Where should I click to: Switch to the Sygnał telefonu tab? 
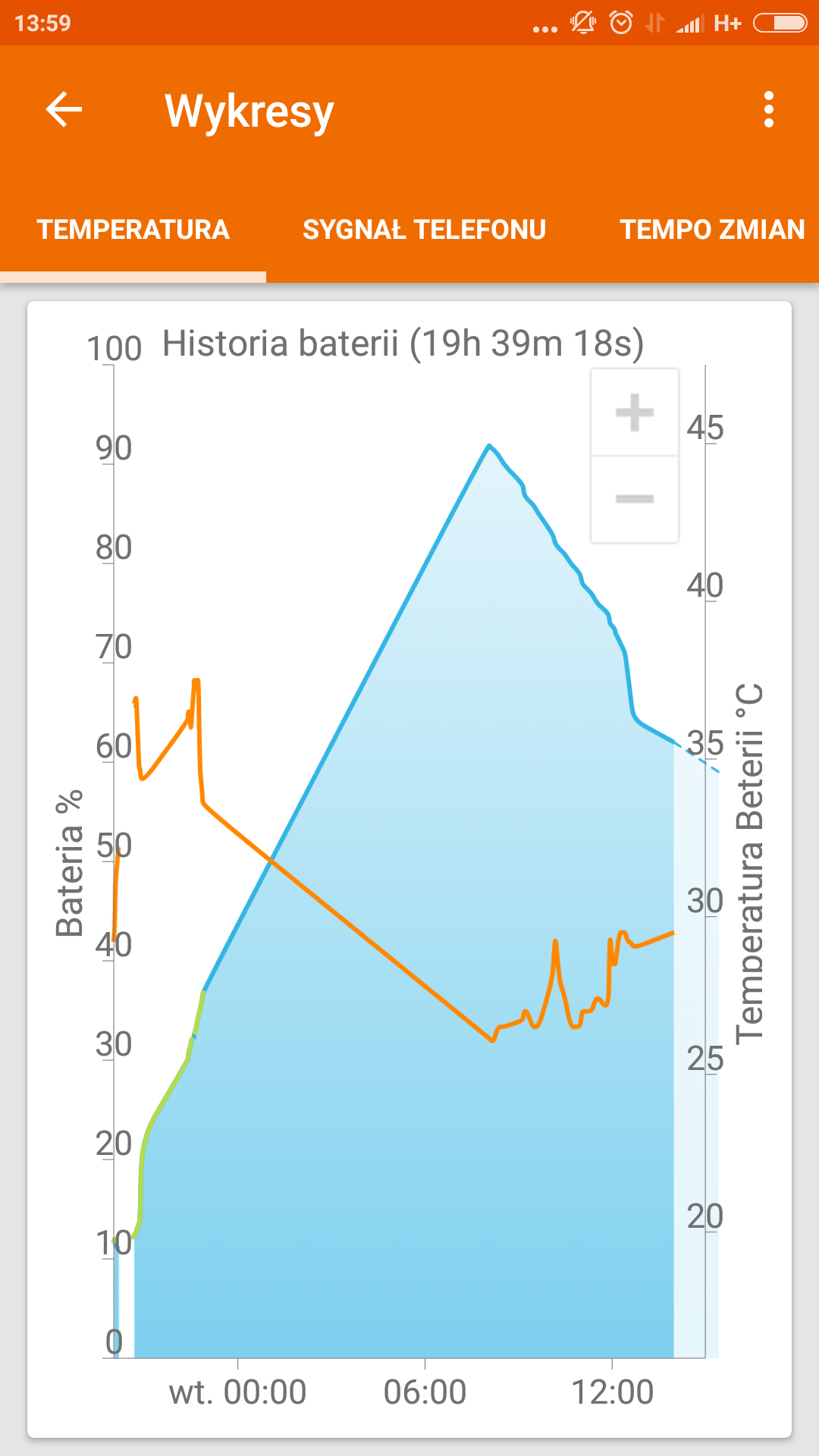424,230
